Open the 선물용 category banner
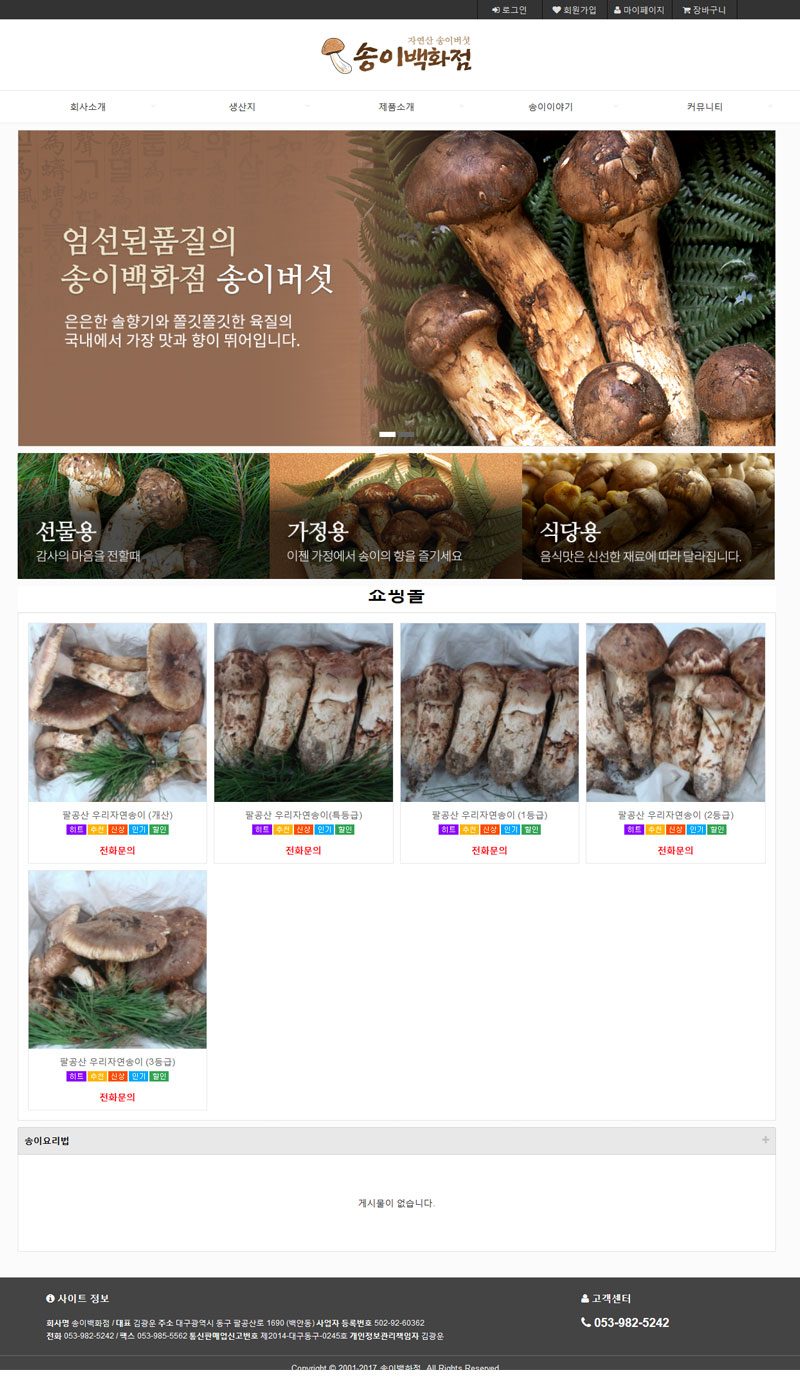Image resolution: width=800 pixels, height=1377 pixels. (143, 516)
